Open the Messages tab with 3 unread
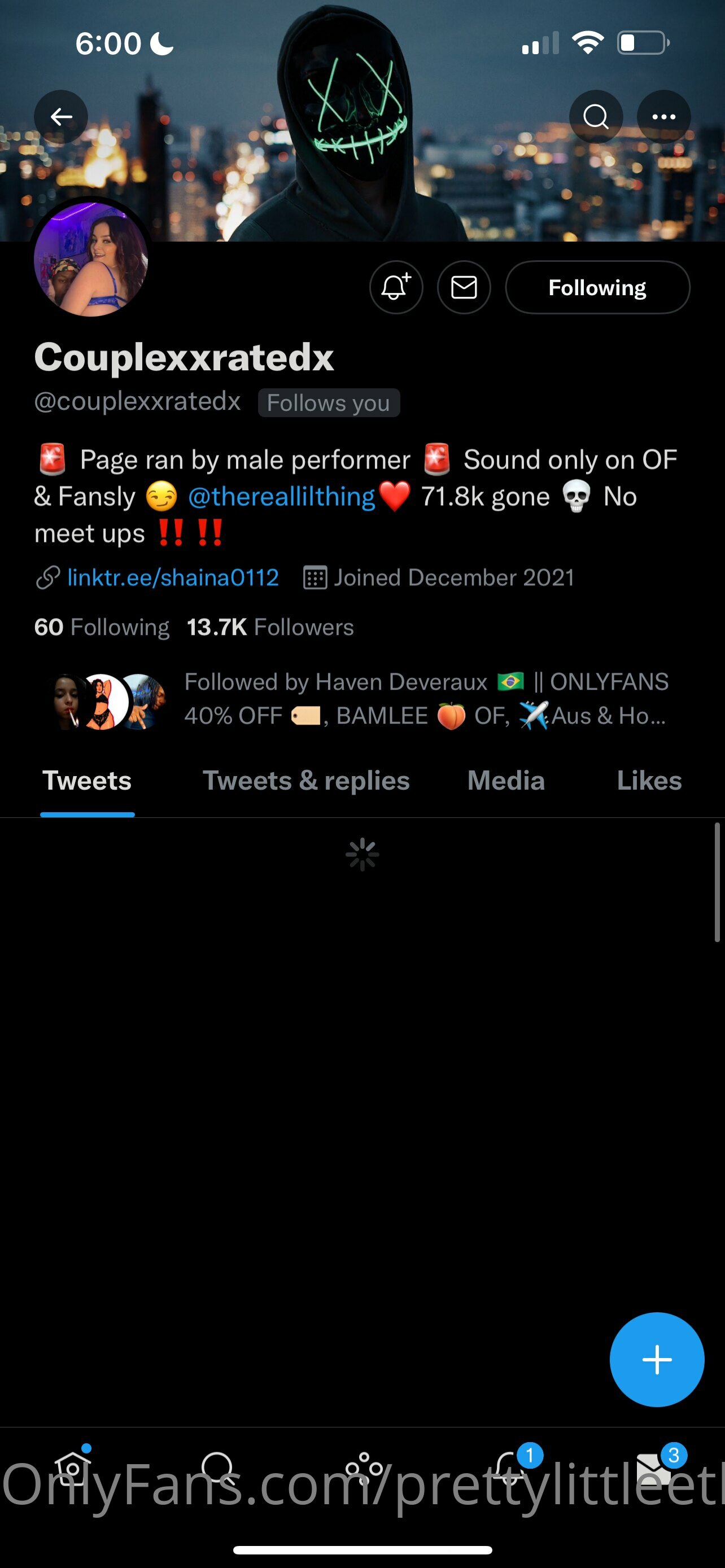 654,1468
